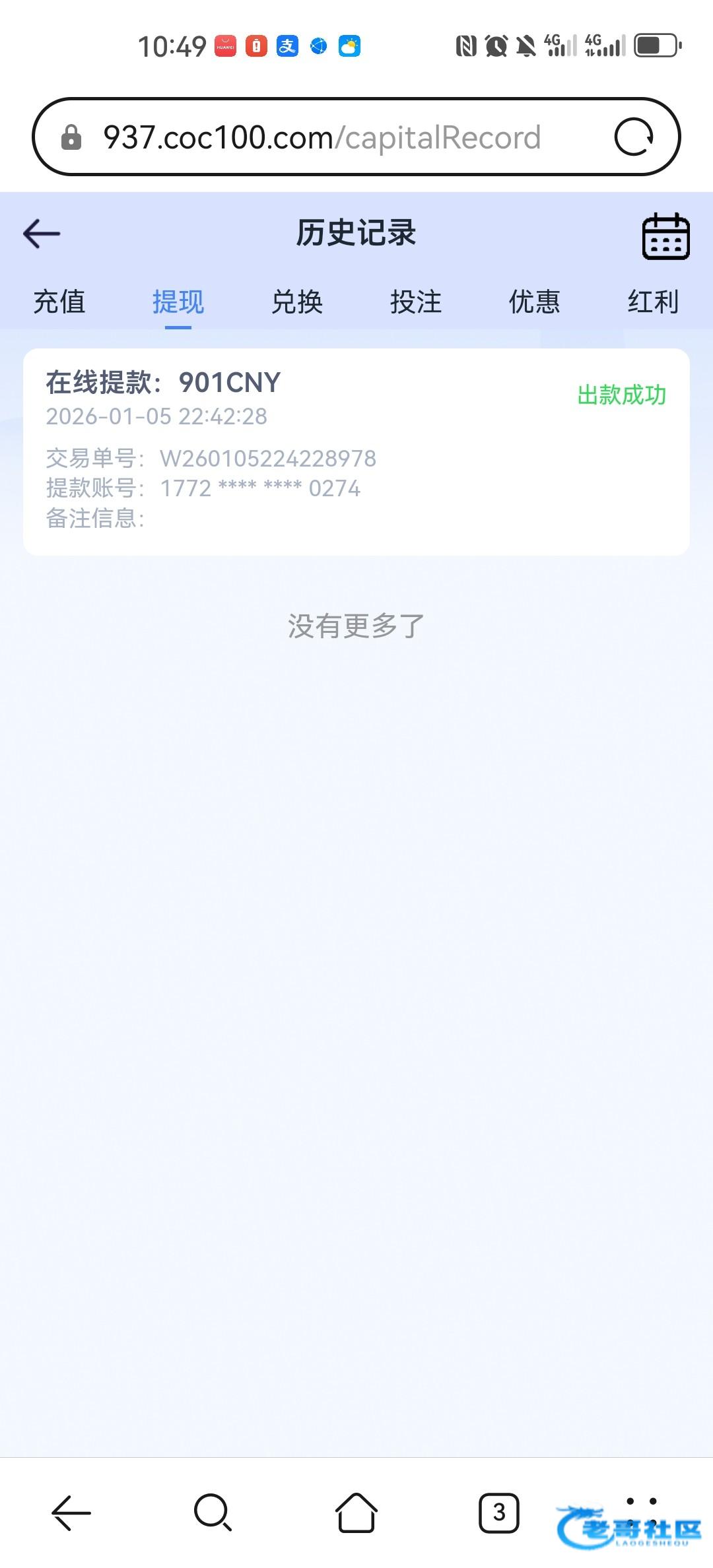Select the 提现 tab

[178, 302]
